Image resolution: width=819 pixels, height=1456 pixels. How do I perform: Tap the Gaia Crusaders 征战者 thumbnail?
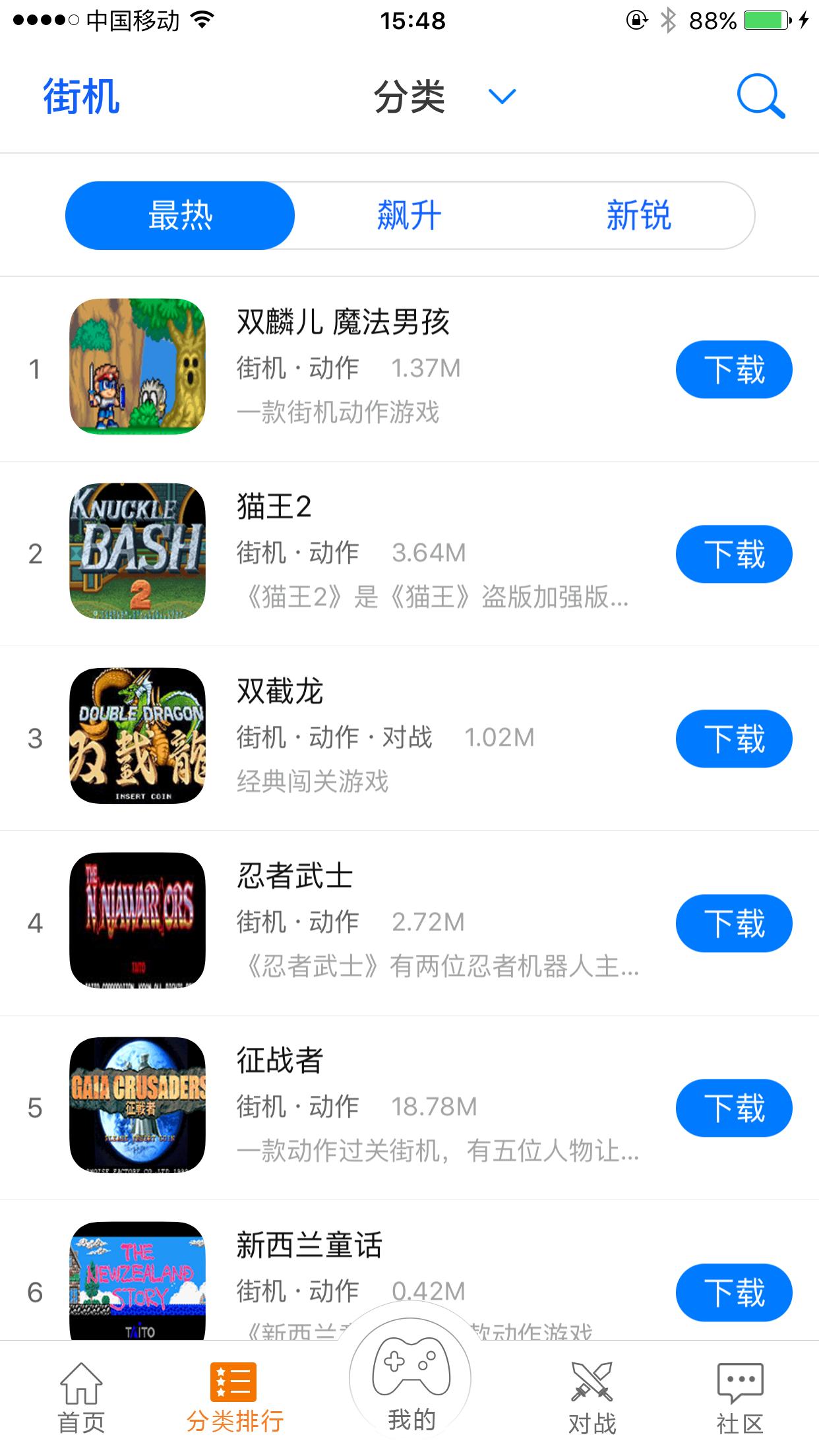point(136,1108)
